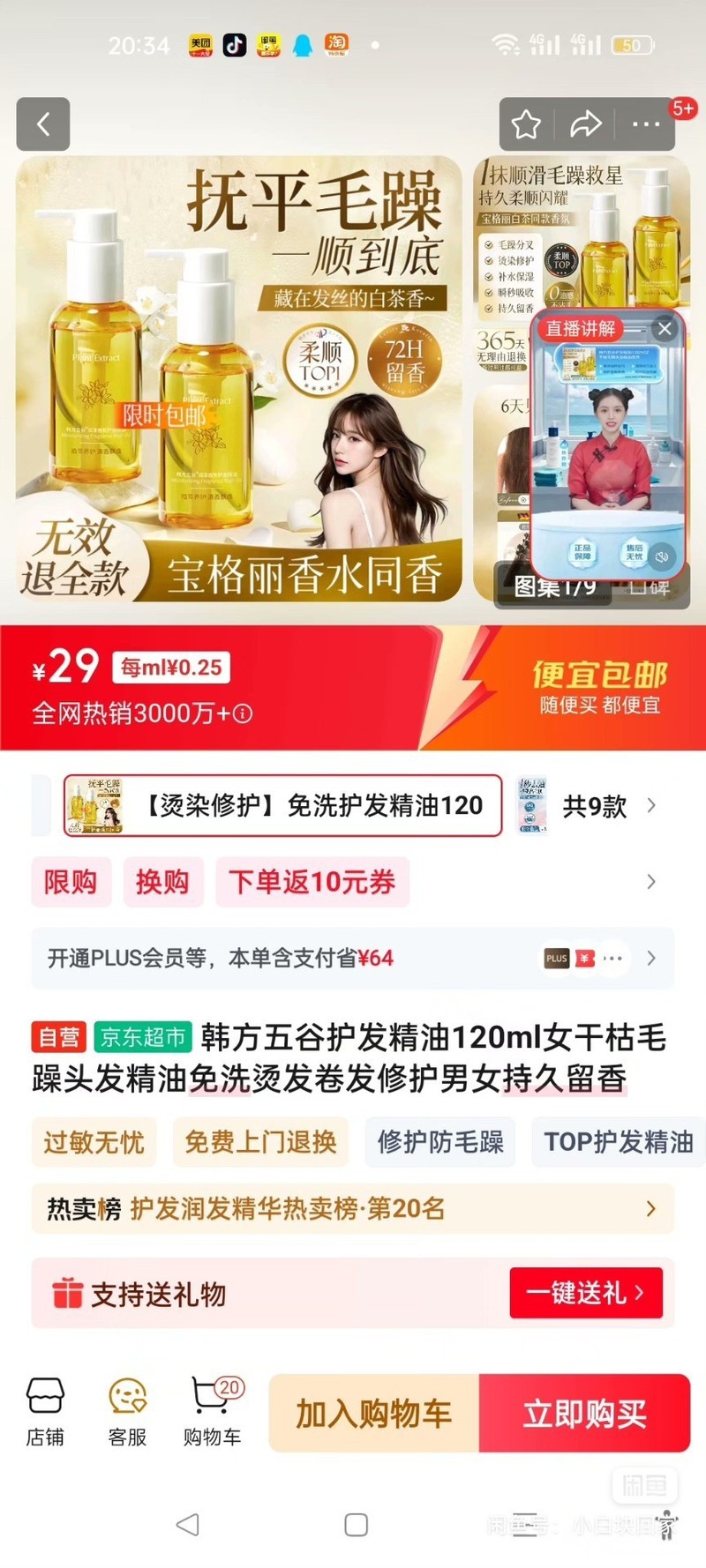Image resolution: width=706 pixels, height=1568 pixels.
Task: Tap 立即购买 to buy now
Action: pyautogui.click(x=584, y=1413)
